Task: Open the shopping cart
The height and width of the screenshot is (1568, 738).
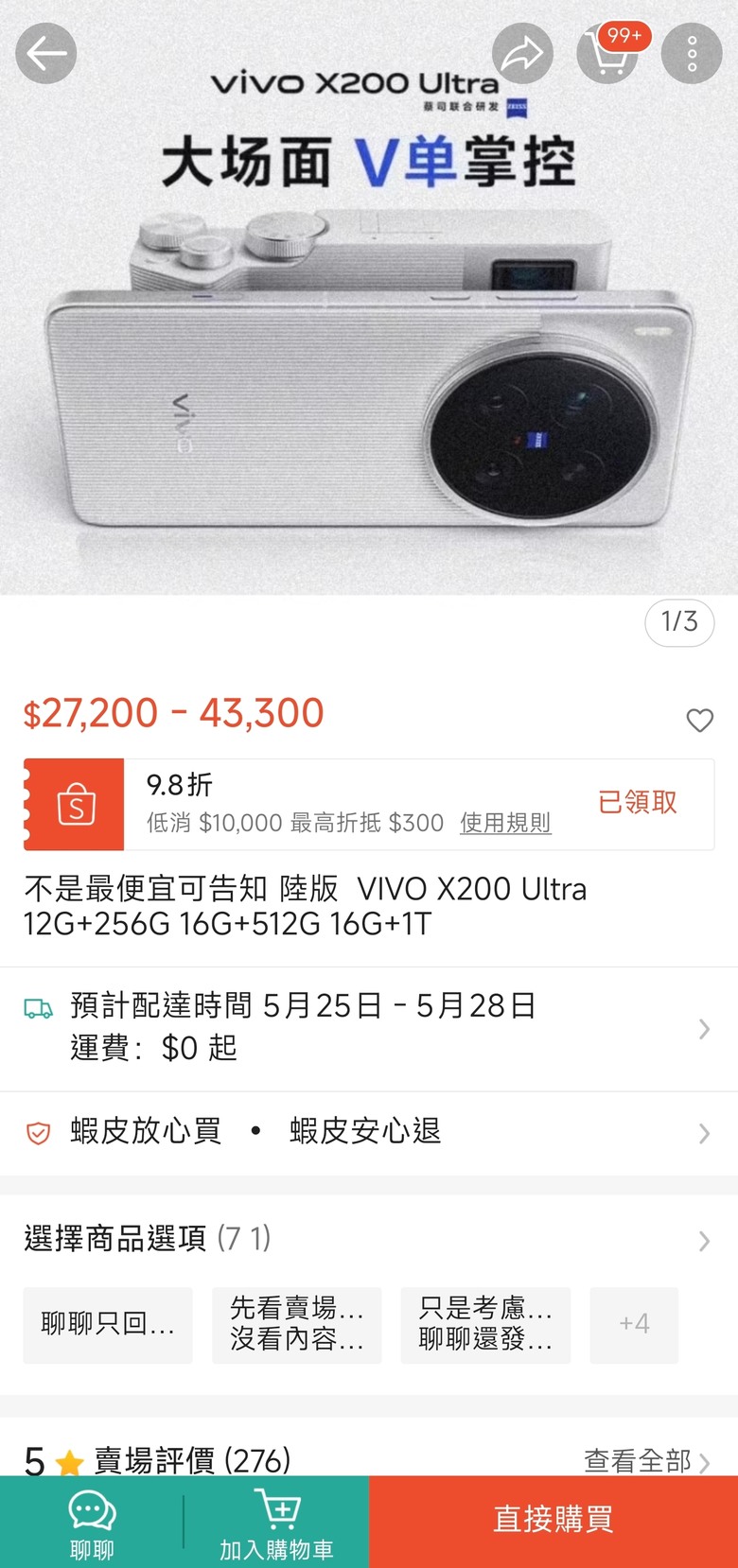Action: pyautogui.click(x=608, y=54)
